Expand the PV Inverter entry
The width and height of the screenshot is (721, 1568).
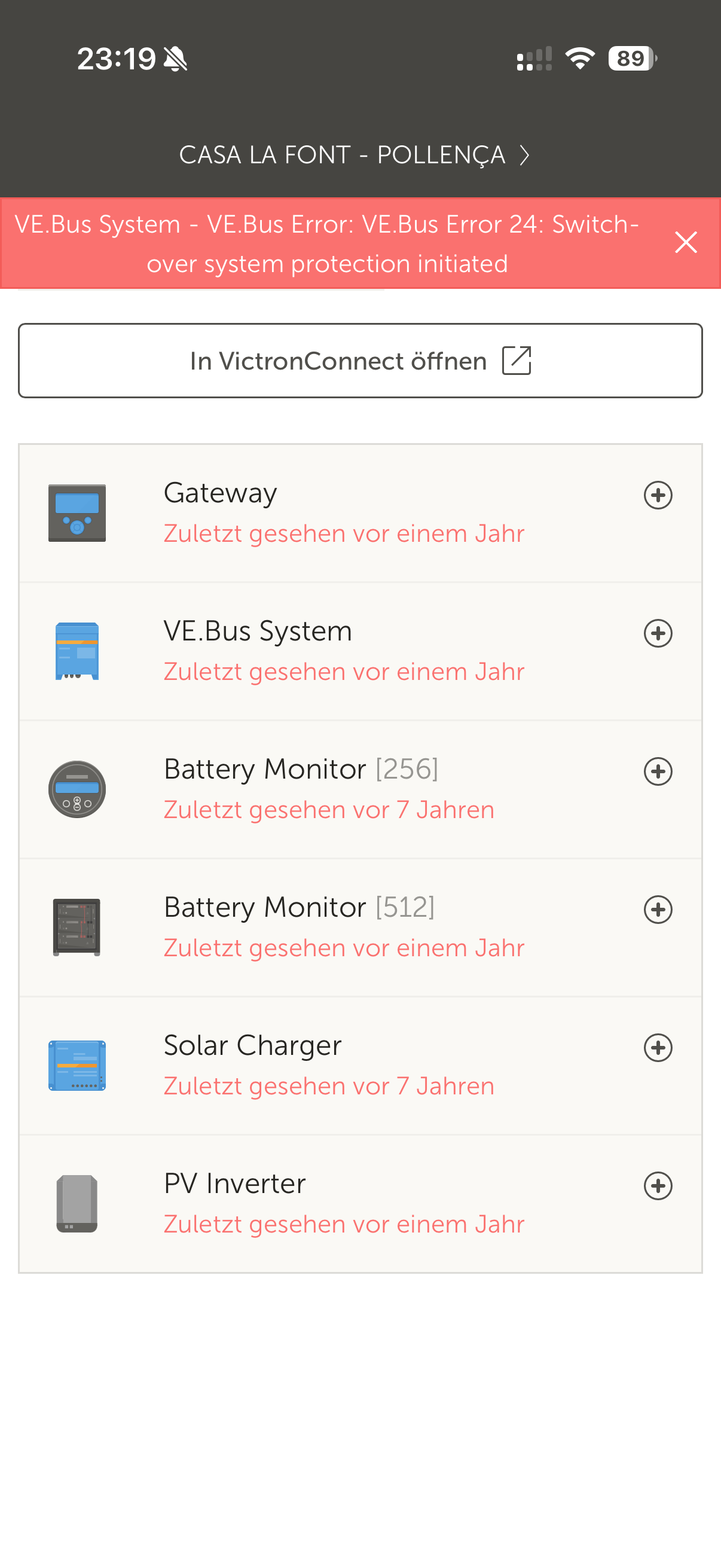coord(658,1185)
